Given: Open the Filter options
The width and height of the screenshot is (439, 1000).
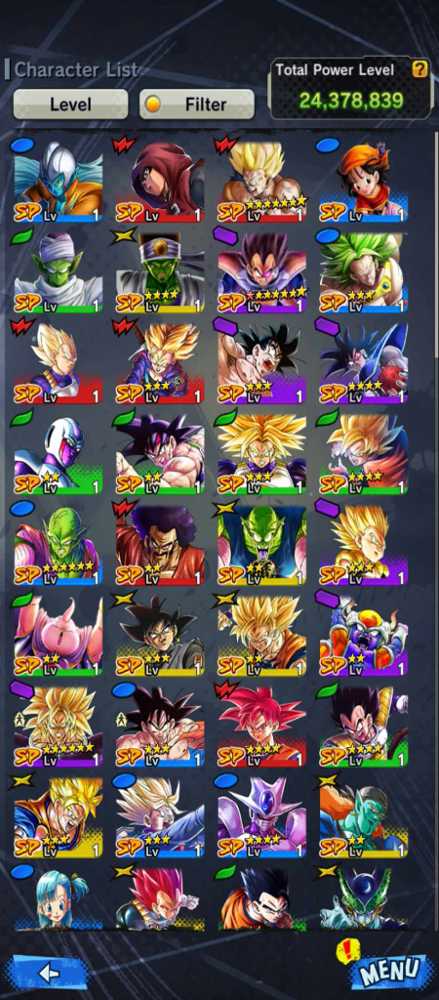Looking at the screenshot, I should coord(197,104).
